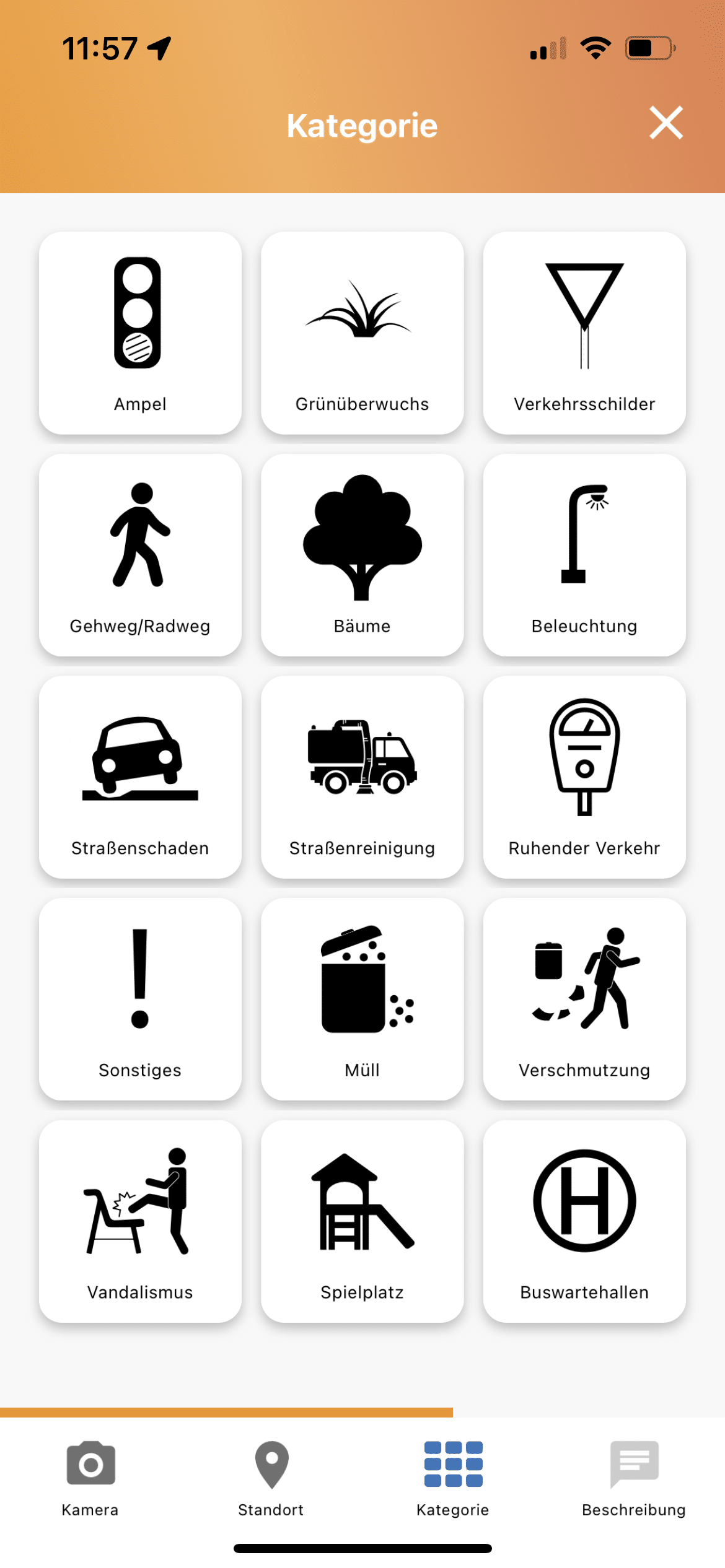Open the Beschreibung tab
The width and height of the screenshot is (725, 1568).
coord(634,1479)
